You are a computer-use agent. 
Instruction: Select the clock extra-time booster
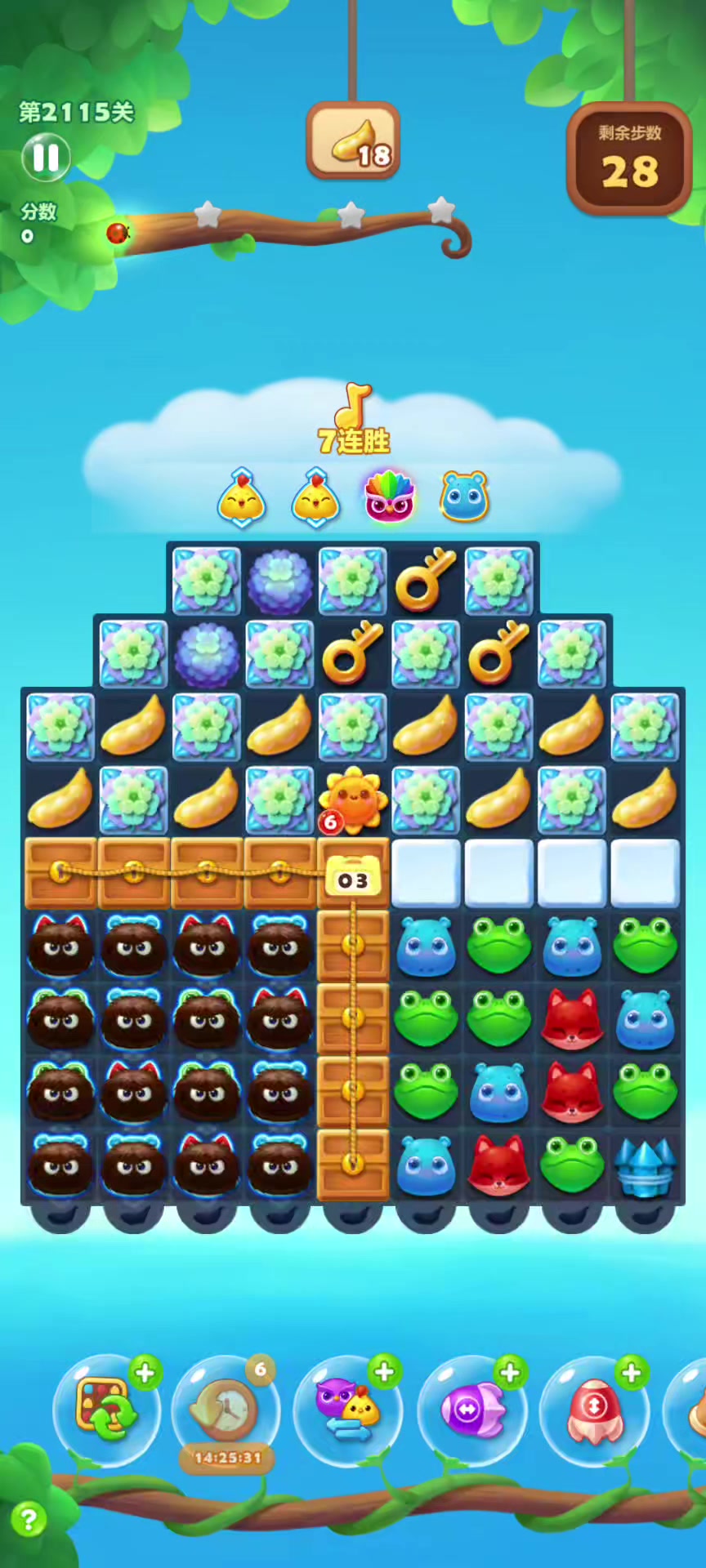click(226, 1410)
